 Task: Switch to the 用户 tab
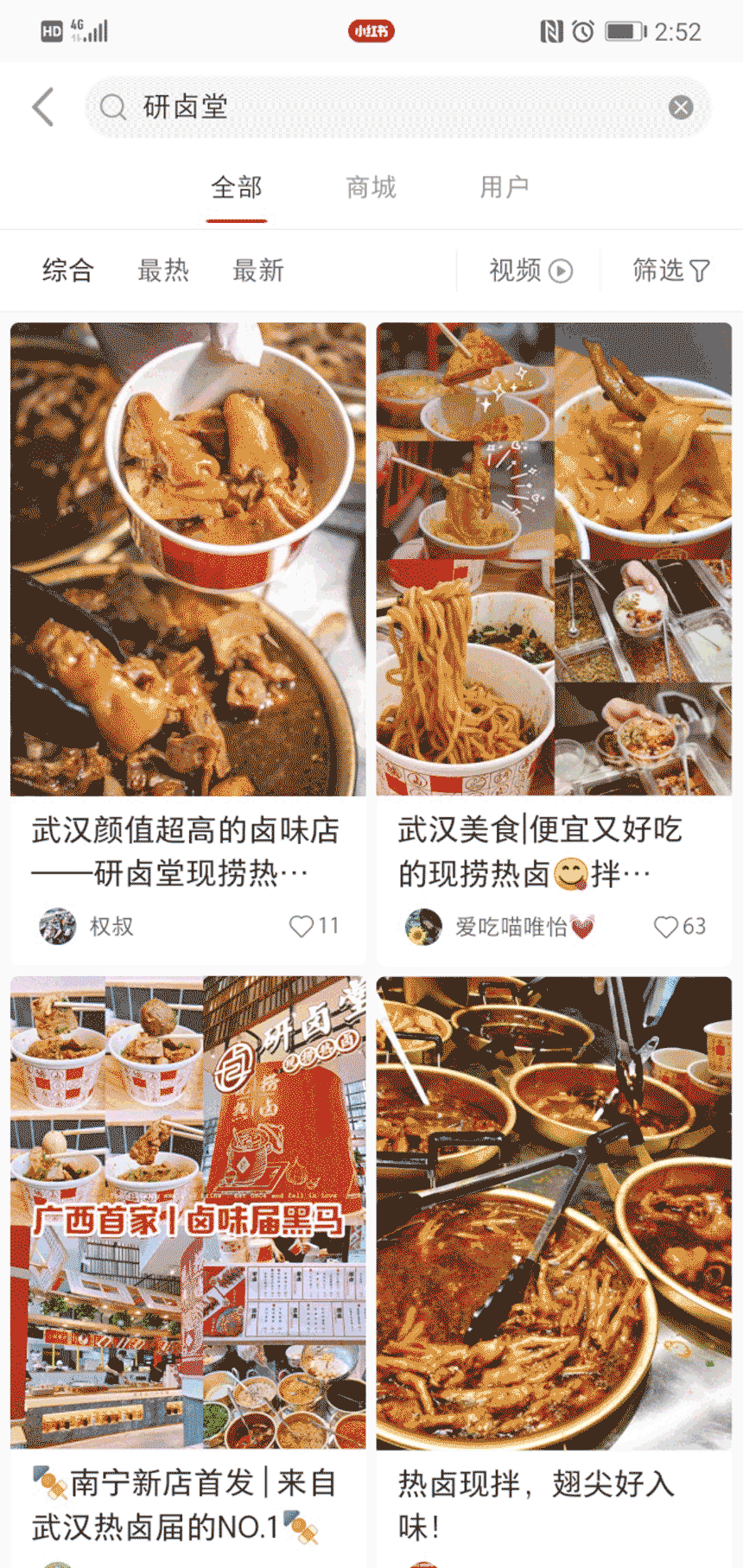click(504, 187)
